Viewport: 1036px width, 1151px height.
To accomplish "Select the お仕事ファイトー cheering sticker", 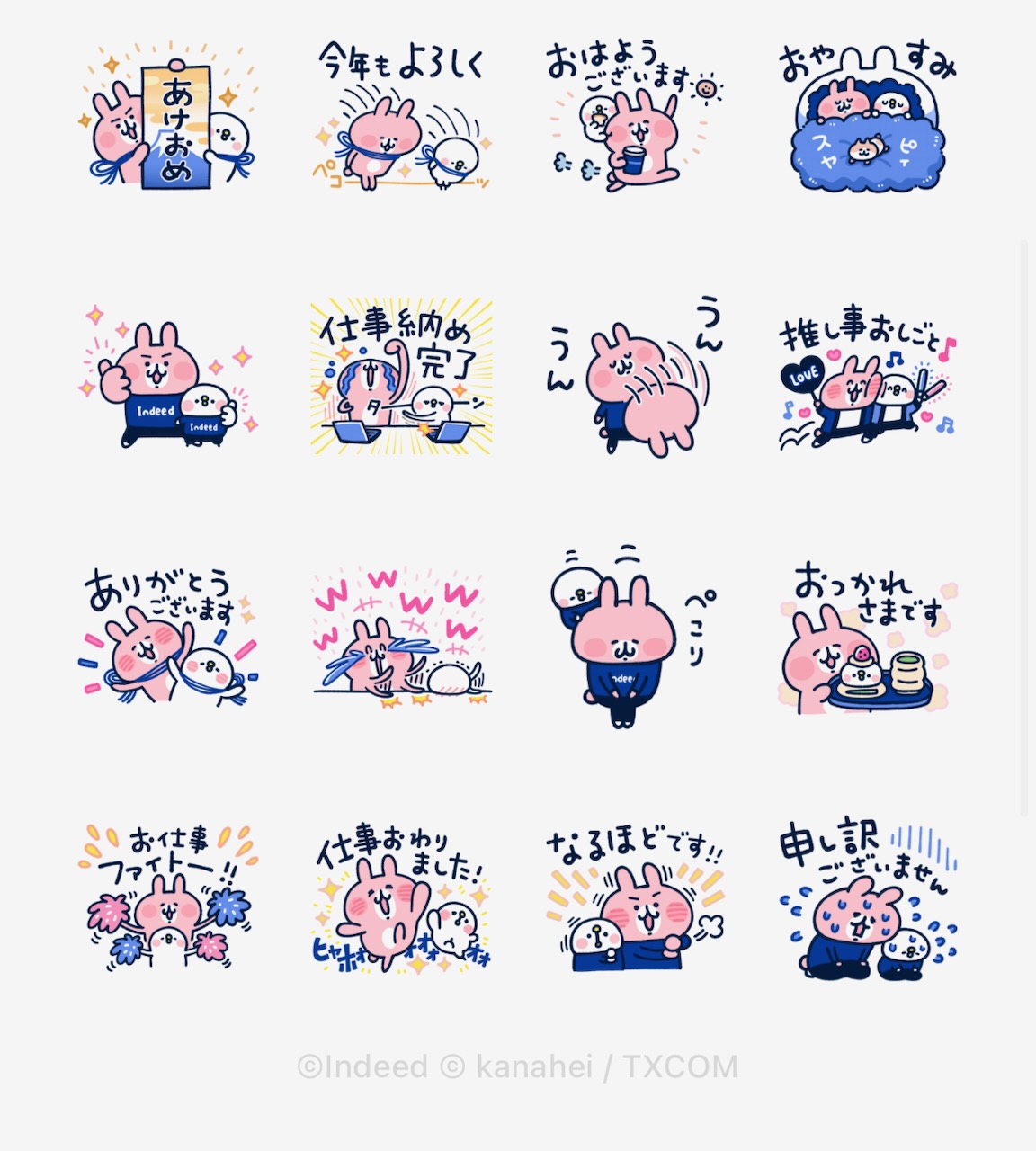I will [168, 897].
